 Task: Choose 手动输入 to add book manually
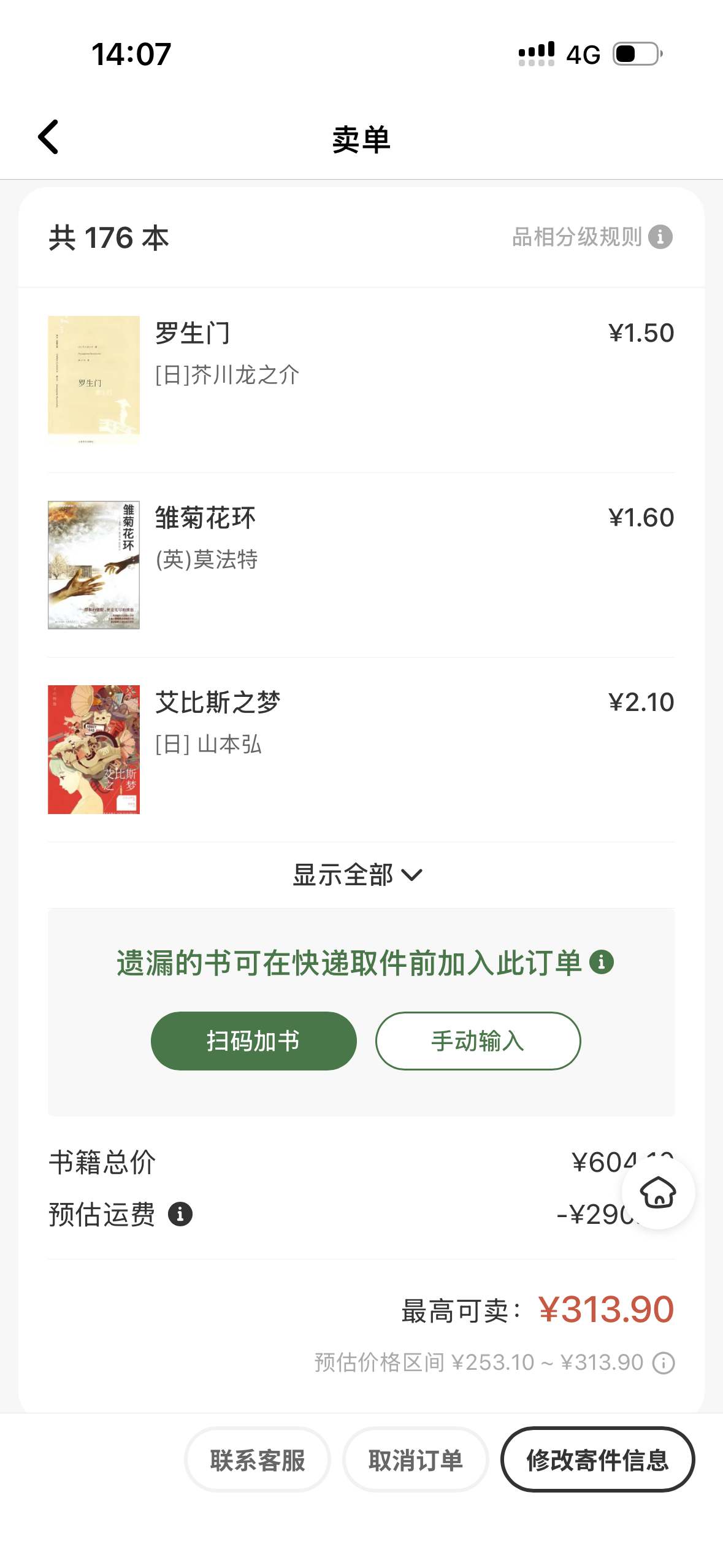click(478, 1041)
